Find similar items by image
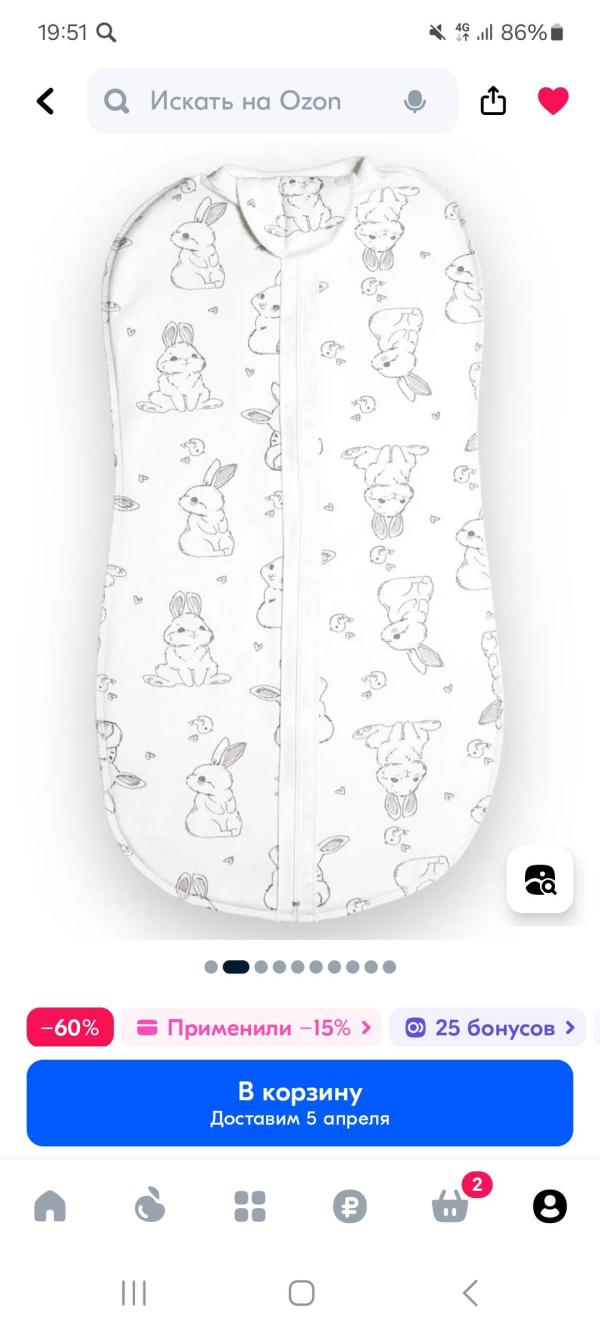 click(539, 880)
